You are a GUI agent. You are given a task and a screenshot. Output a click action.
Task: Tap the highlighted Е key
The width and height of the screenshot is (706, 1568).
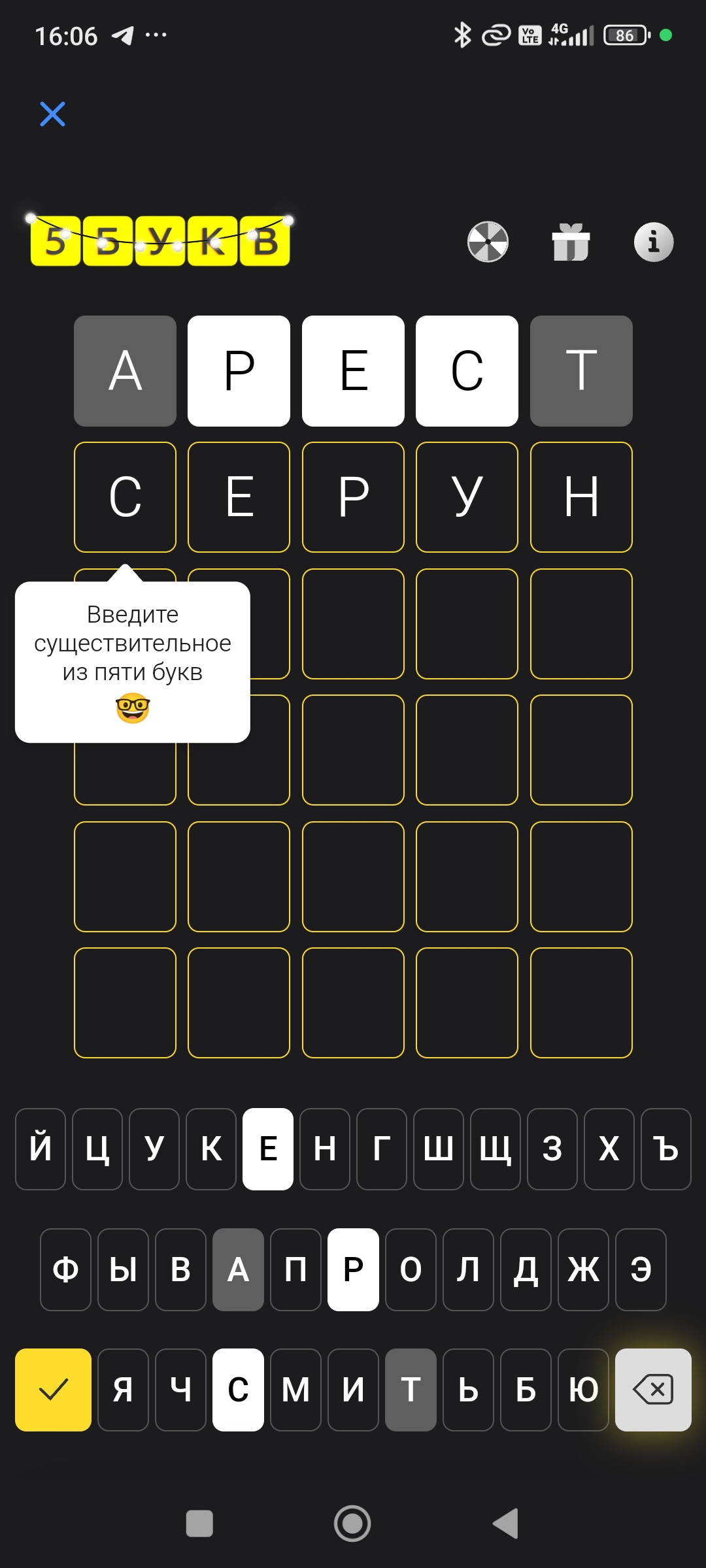268,1149
